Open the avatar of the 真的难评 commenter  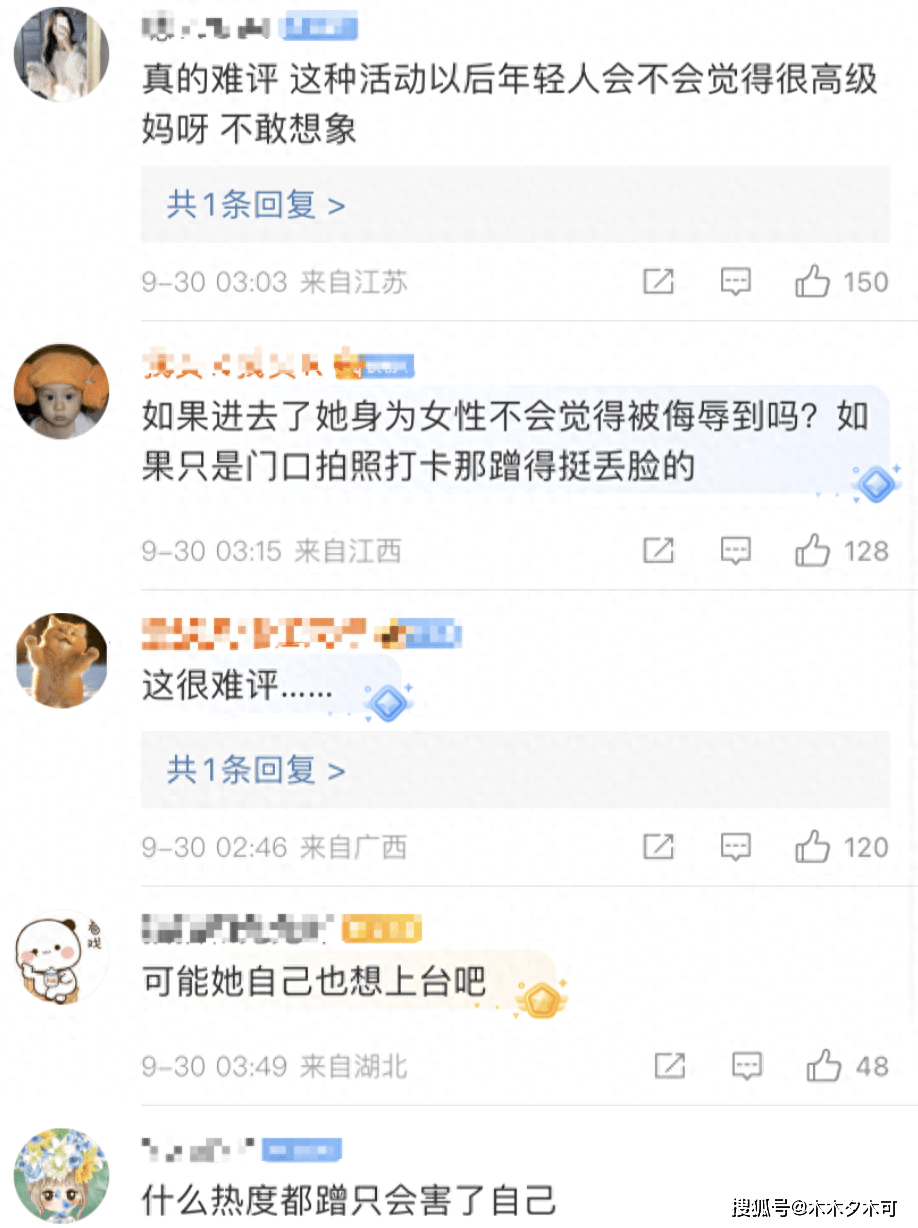click(61, 56)
